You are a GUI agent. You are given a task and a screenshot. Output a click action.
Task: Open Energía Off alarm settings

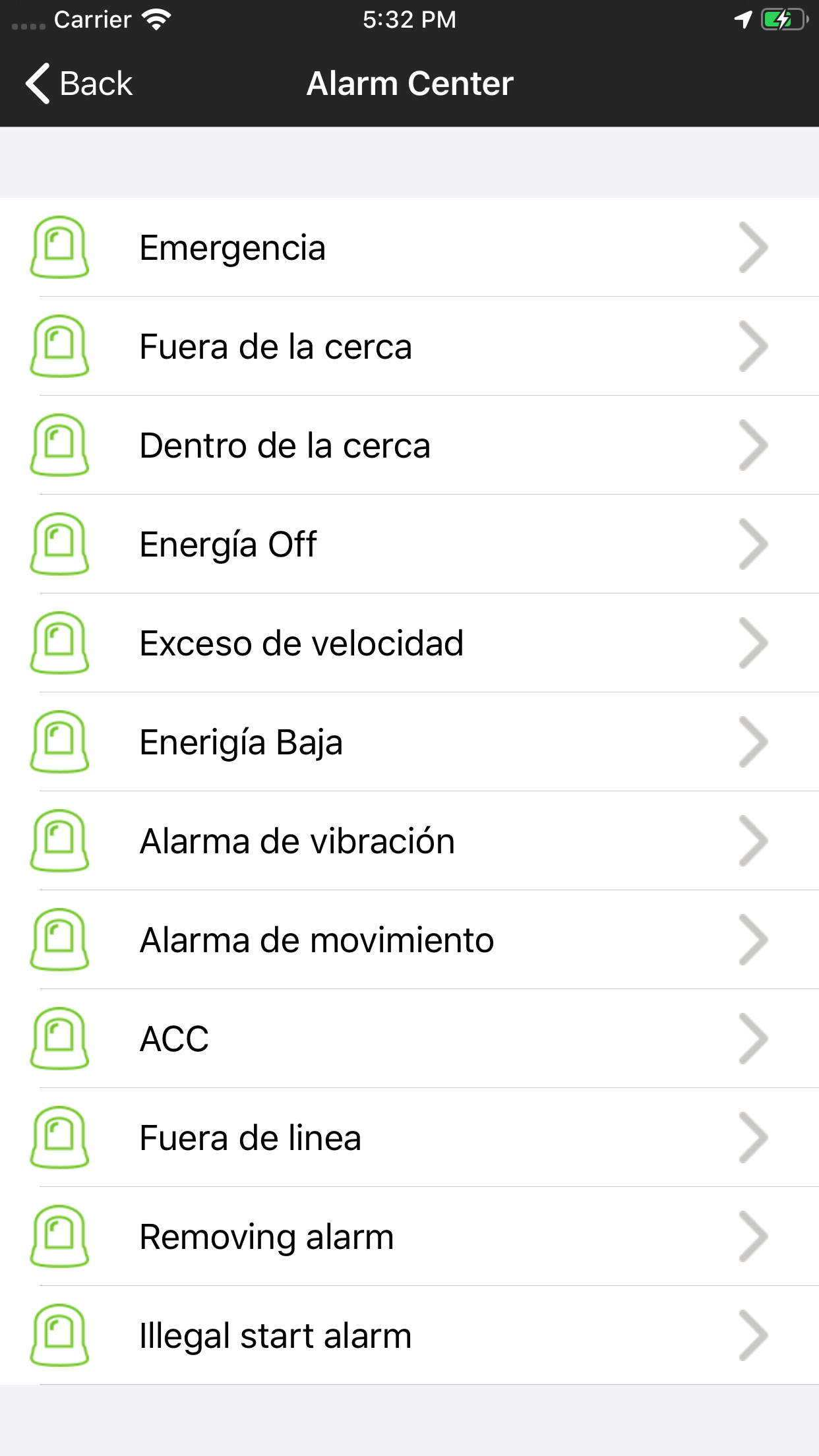click(409, 545)
